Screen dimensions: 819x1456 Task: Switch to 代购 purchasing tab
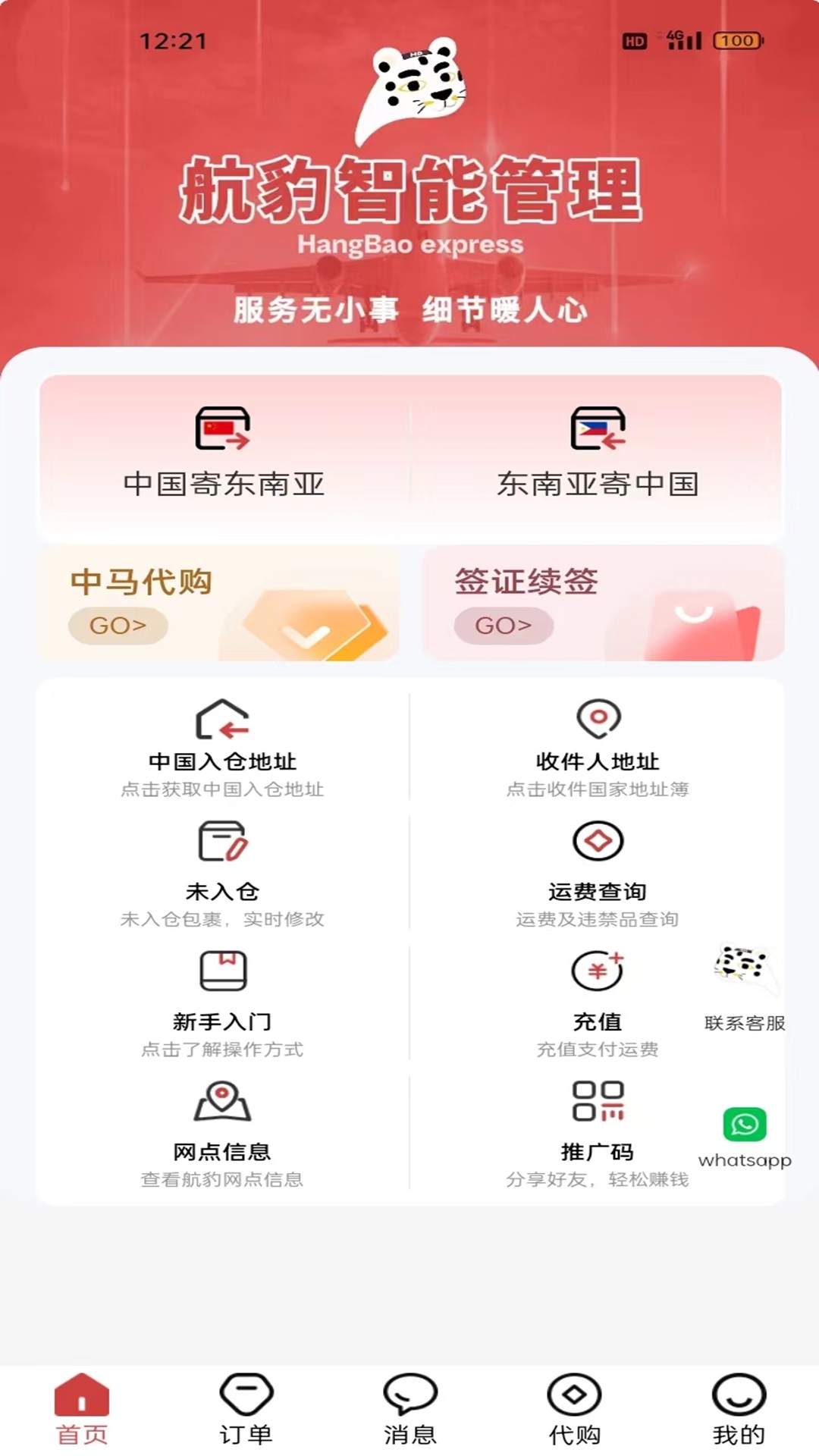[574, 1409]
